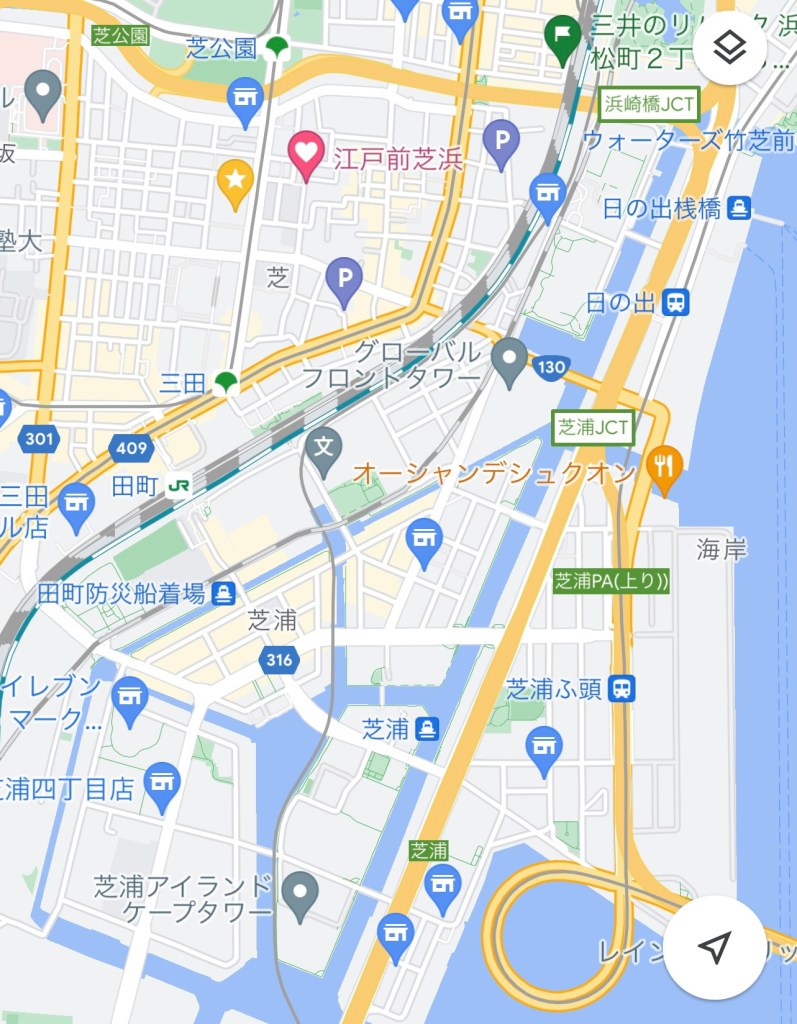Select 日の出 bus stop marker
The image size is (797, 1024).
[x=677, y=302]
